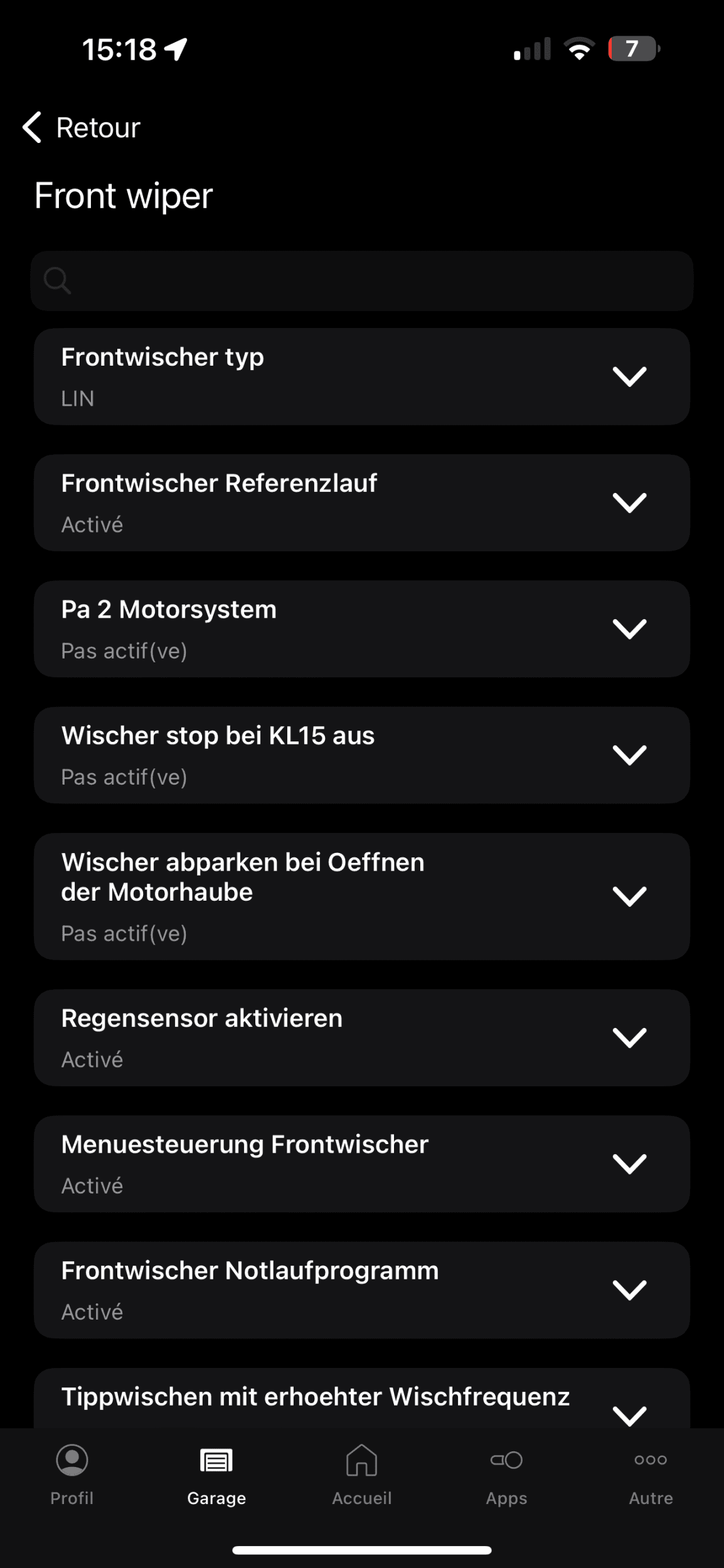Expand the Regensensor aktivieren setting
The image size is (724, 1568).
point(362,1037)
